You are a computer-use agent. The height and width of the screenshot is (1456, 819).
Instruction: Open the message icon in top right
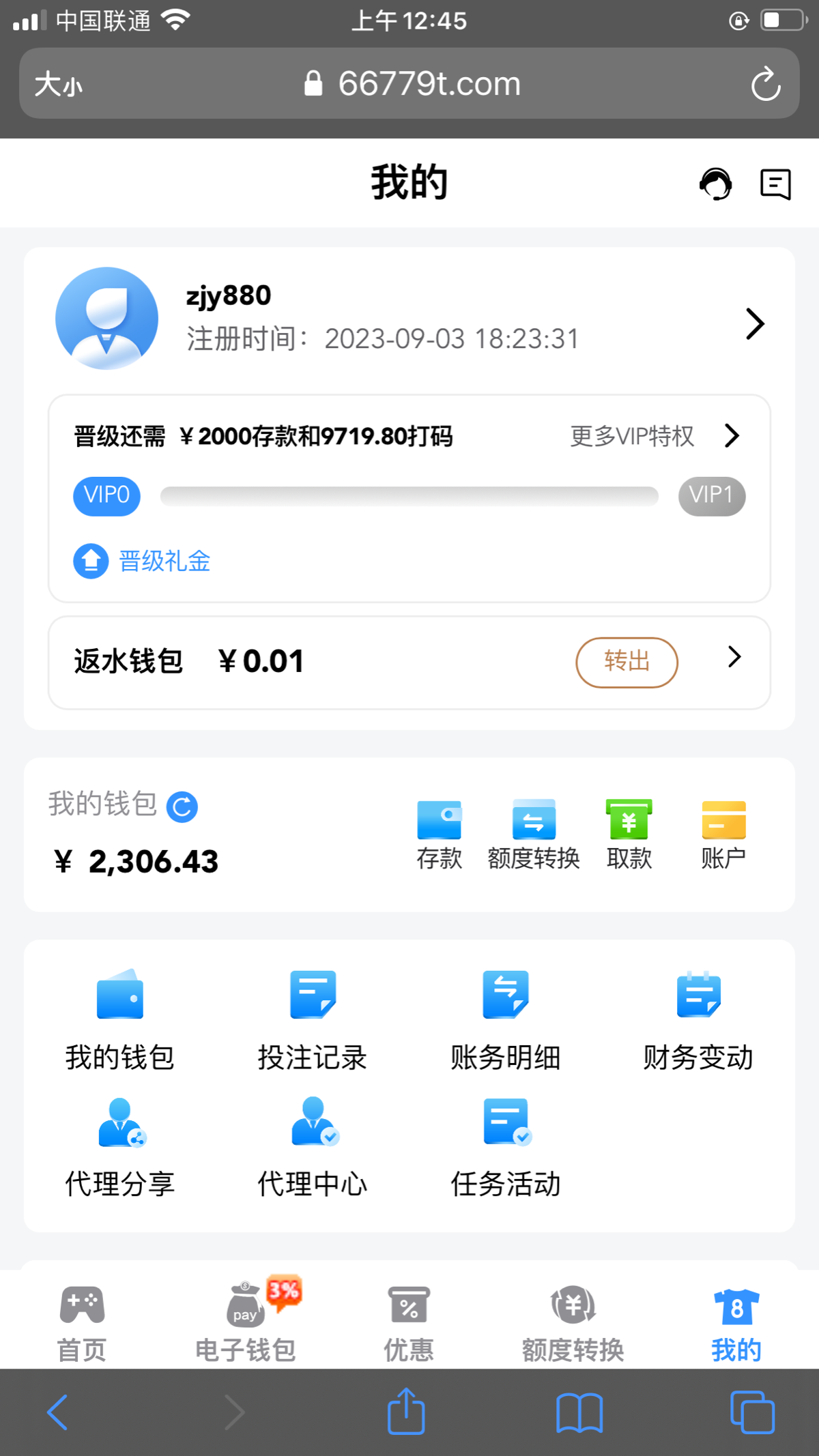(774, 183)
